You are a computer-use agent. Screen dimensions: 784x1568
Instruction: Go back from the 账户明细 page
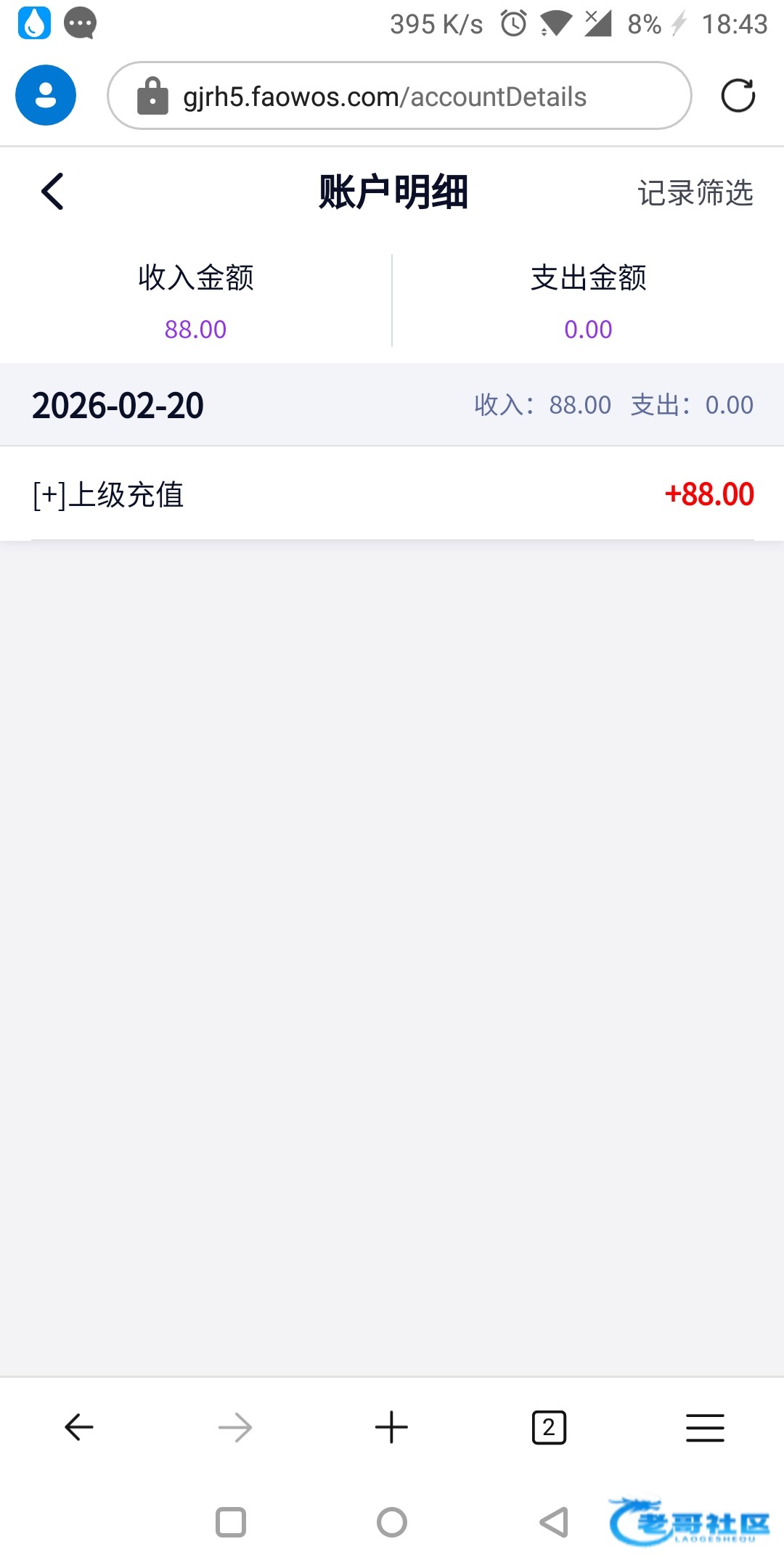(x=53, y=192)
